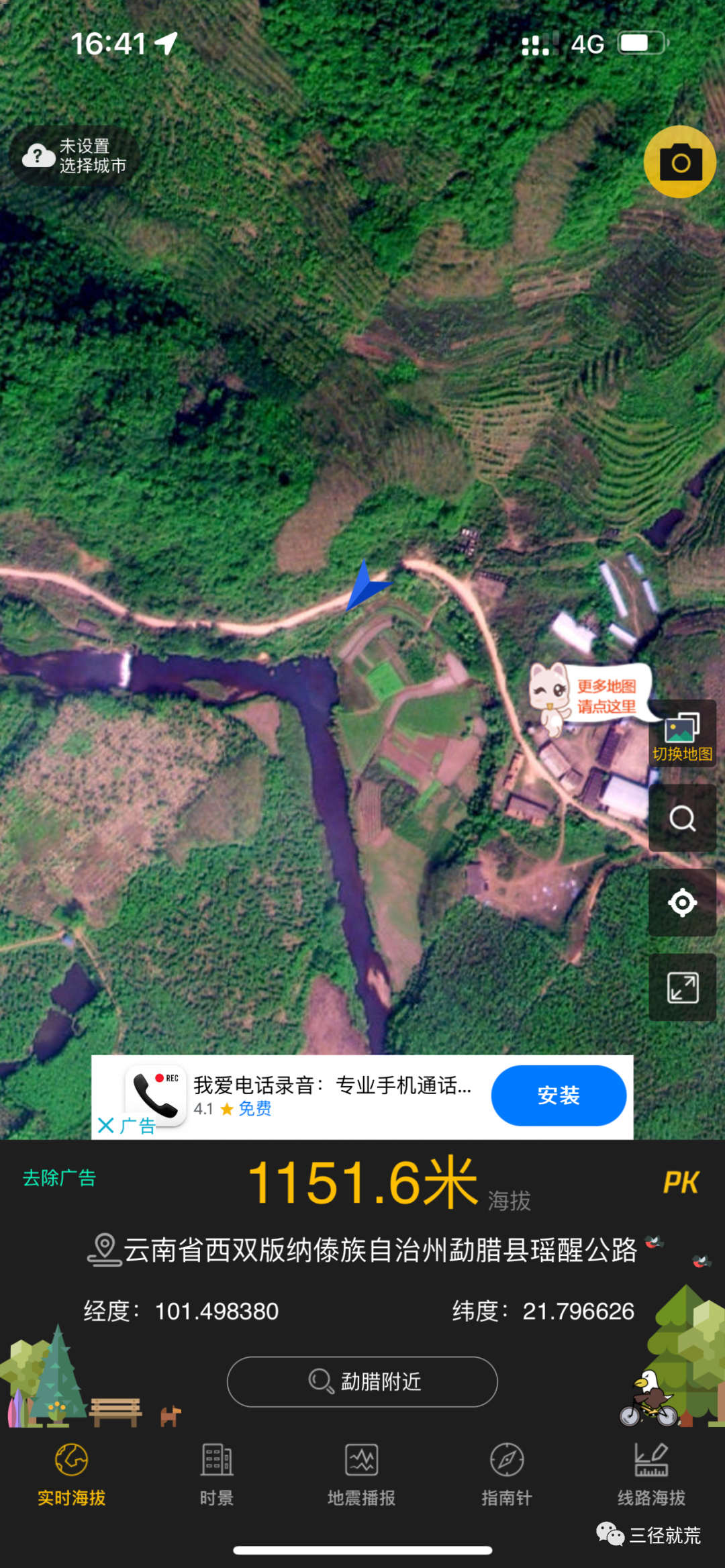This screenshot has width=725, height=1568.
Task: Select a city for weather
Action: [x=75, y=156]
